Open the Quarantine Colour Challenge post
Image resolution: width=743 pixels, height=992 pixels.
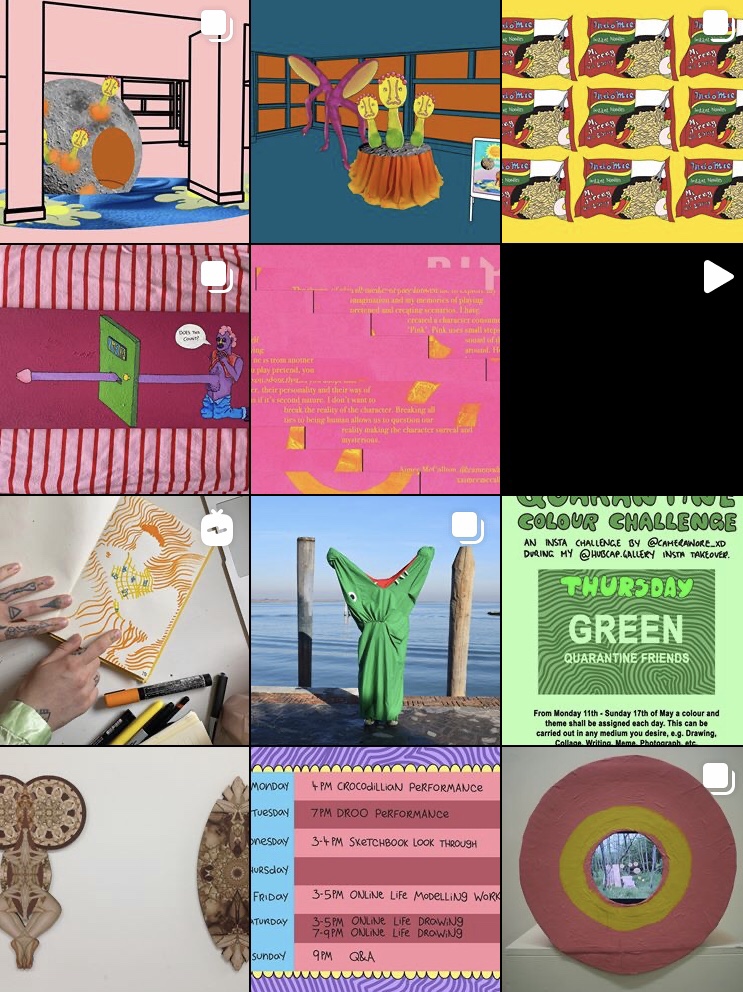coord(622,620)
